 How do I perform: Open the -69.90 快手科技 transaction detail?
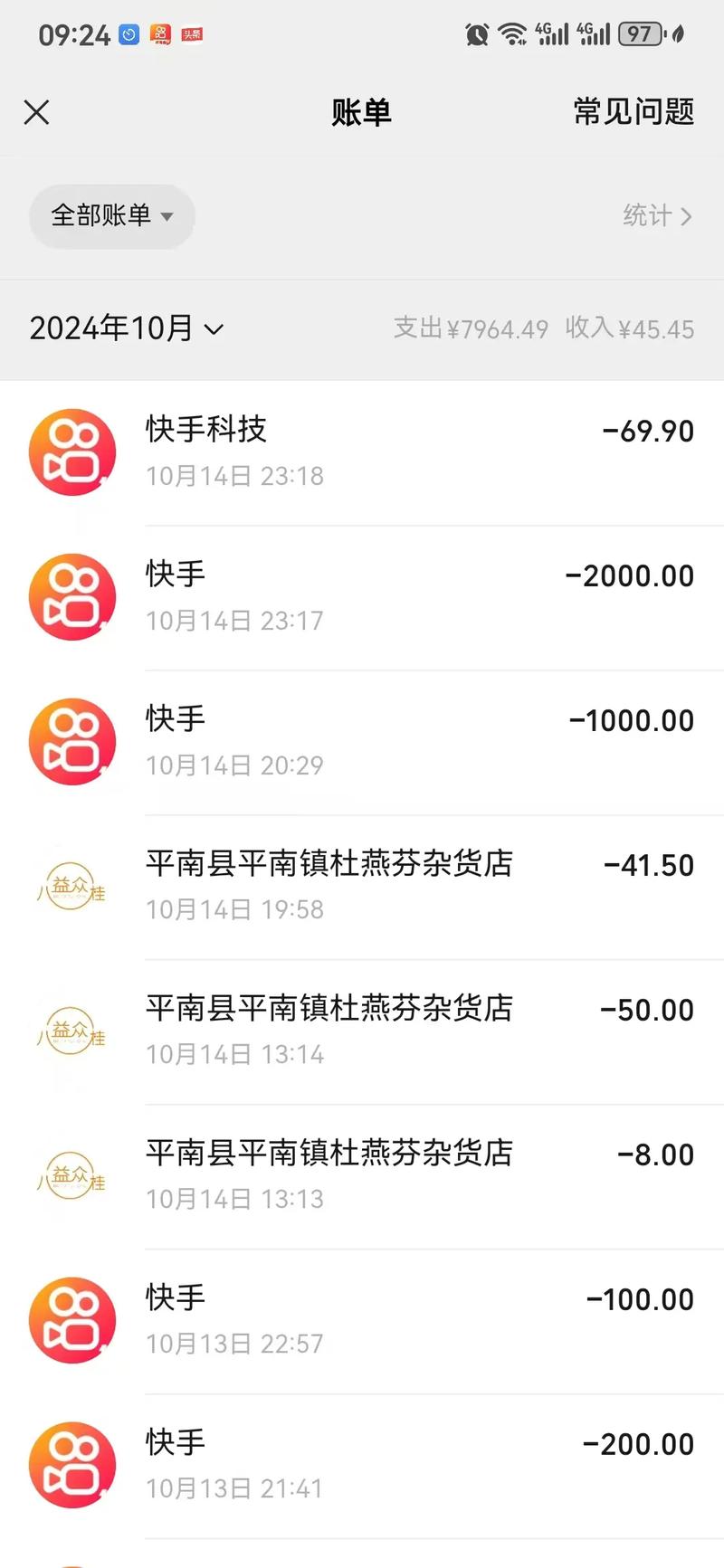(362, 451)
